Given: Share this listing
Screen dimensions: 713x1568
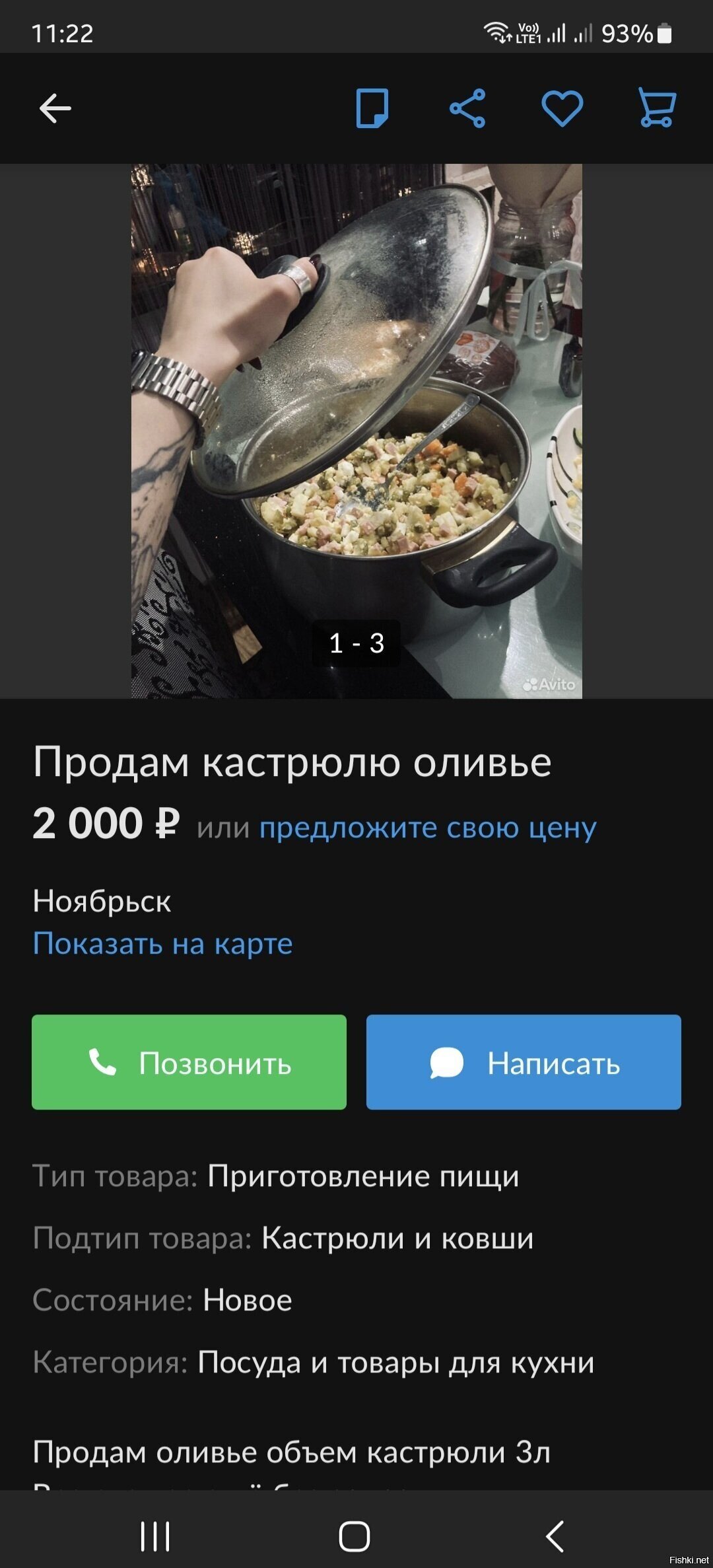Looking at the screenshot, I should (468, 108).
